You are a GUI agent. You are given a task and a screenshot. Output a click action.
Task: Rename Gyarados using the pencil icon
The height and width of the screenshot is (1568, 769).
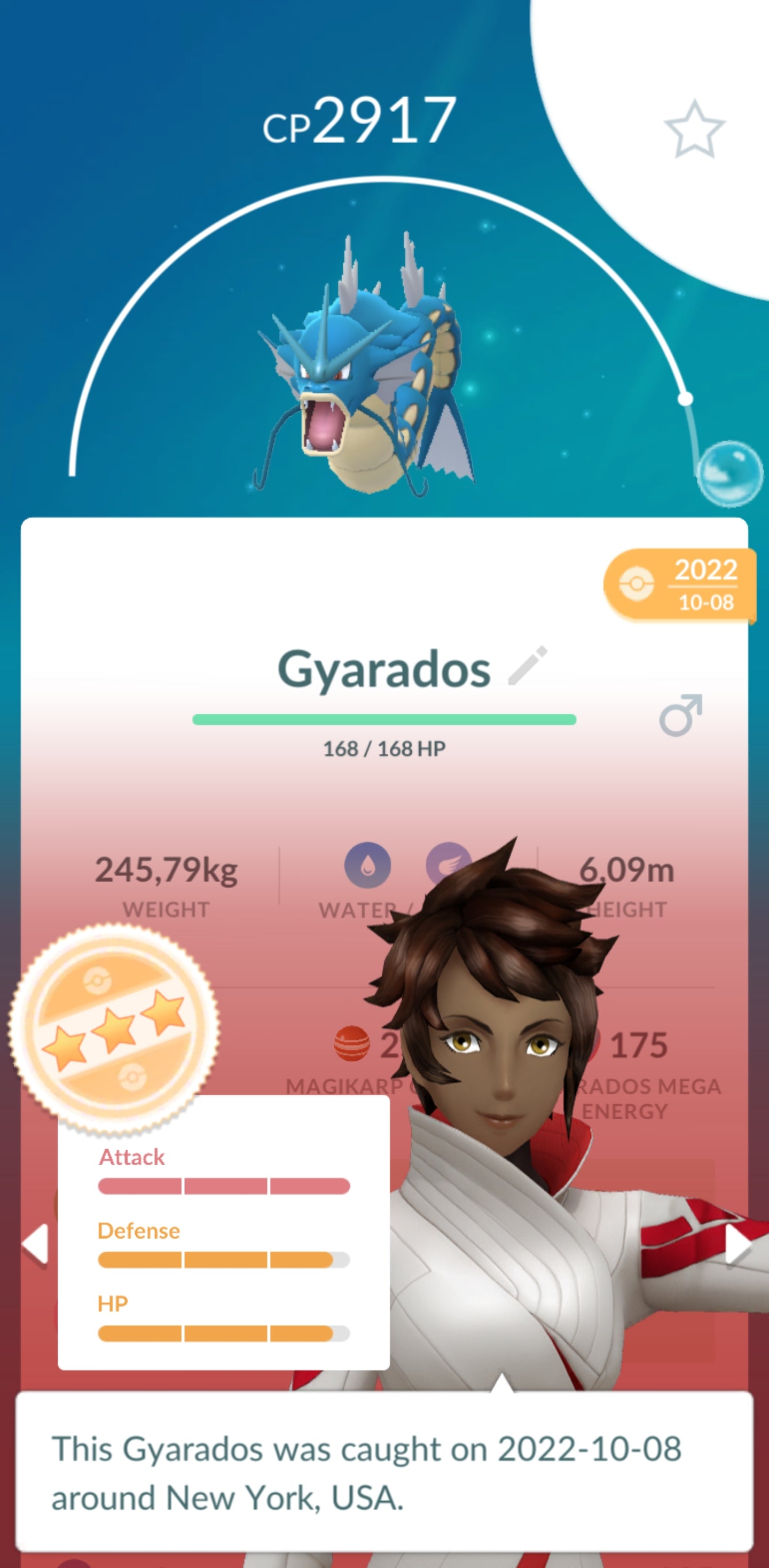click(x=528, y=666)
